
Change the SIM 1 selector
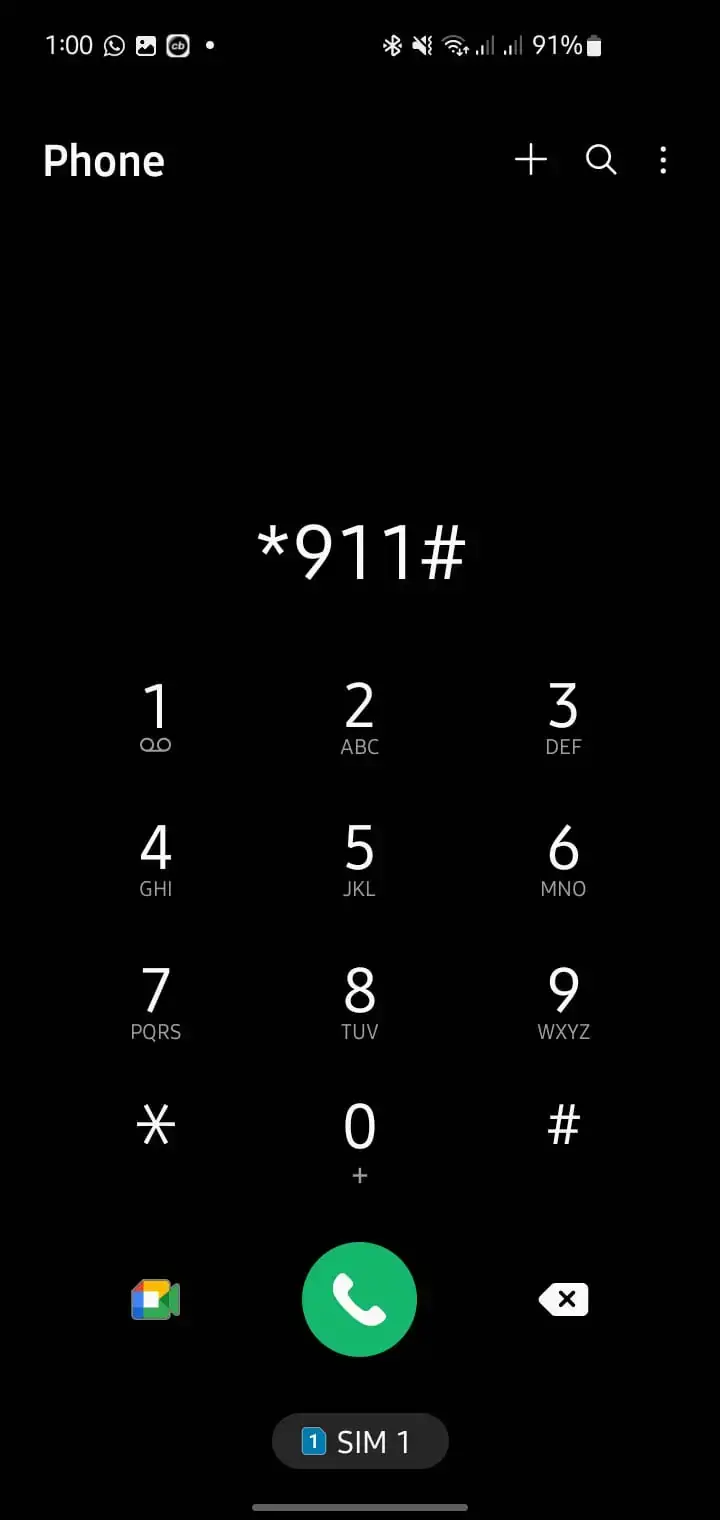tap(360, 1441)
